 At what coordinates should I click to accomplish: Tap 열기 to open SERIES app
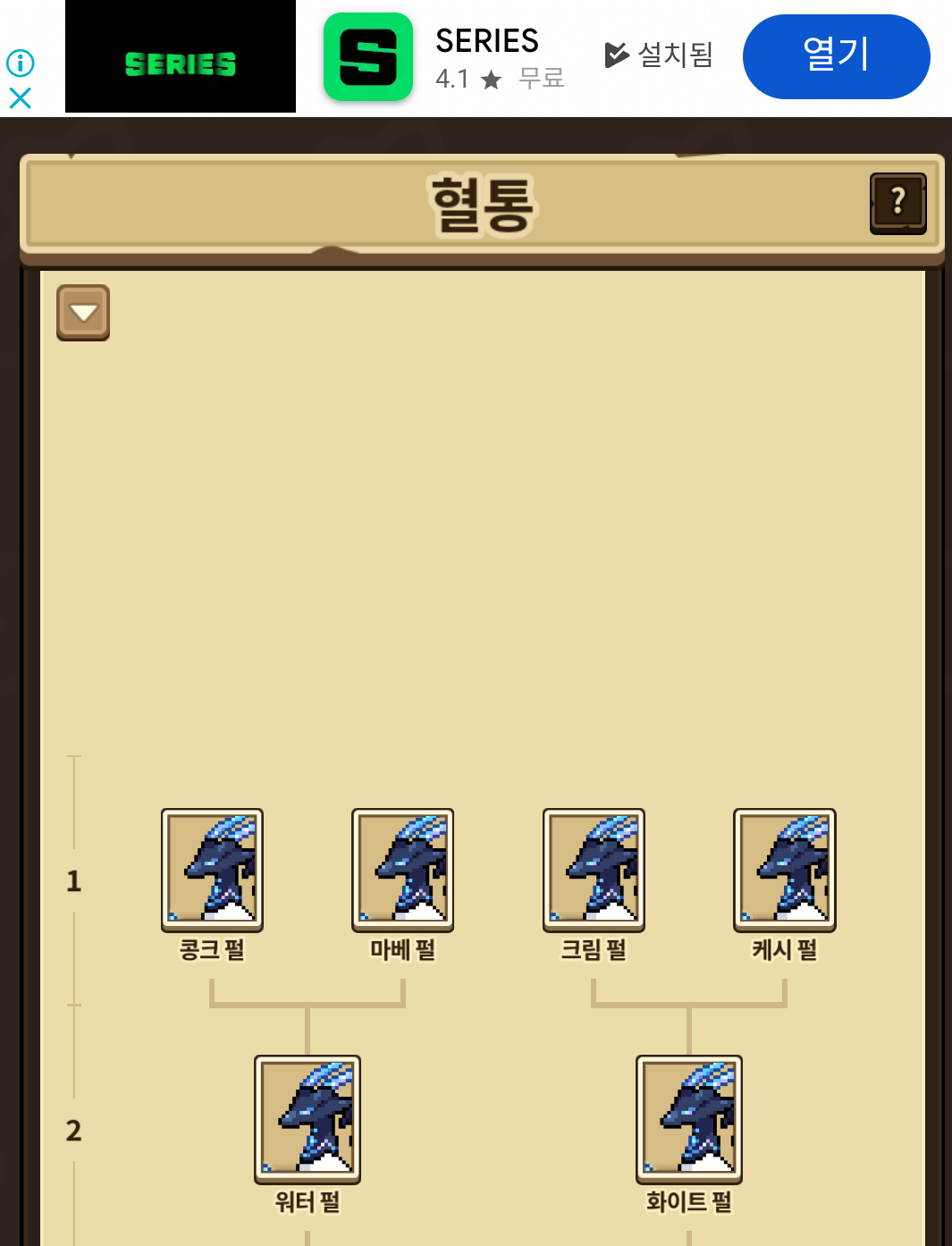(x=836, y=56)
